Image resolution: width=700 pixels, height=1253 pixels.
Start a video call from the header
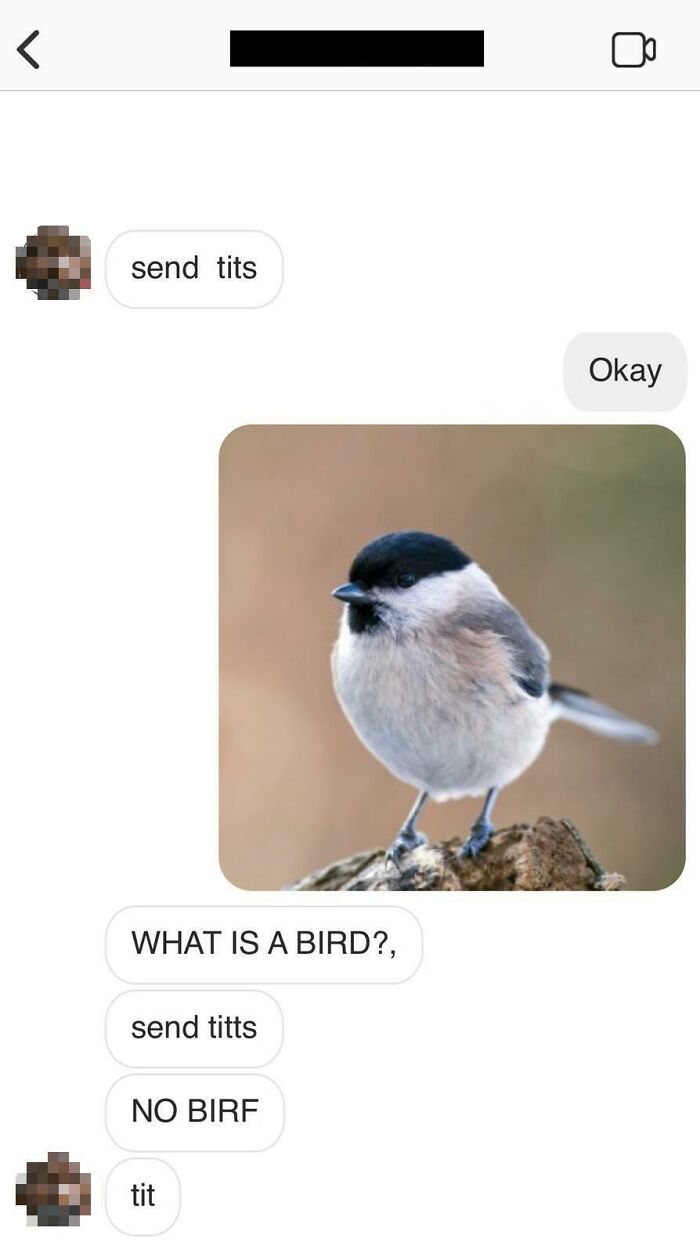coord(633,50)
